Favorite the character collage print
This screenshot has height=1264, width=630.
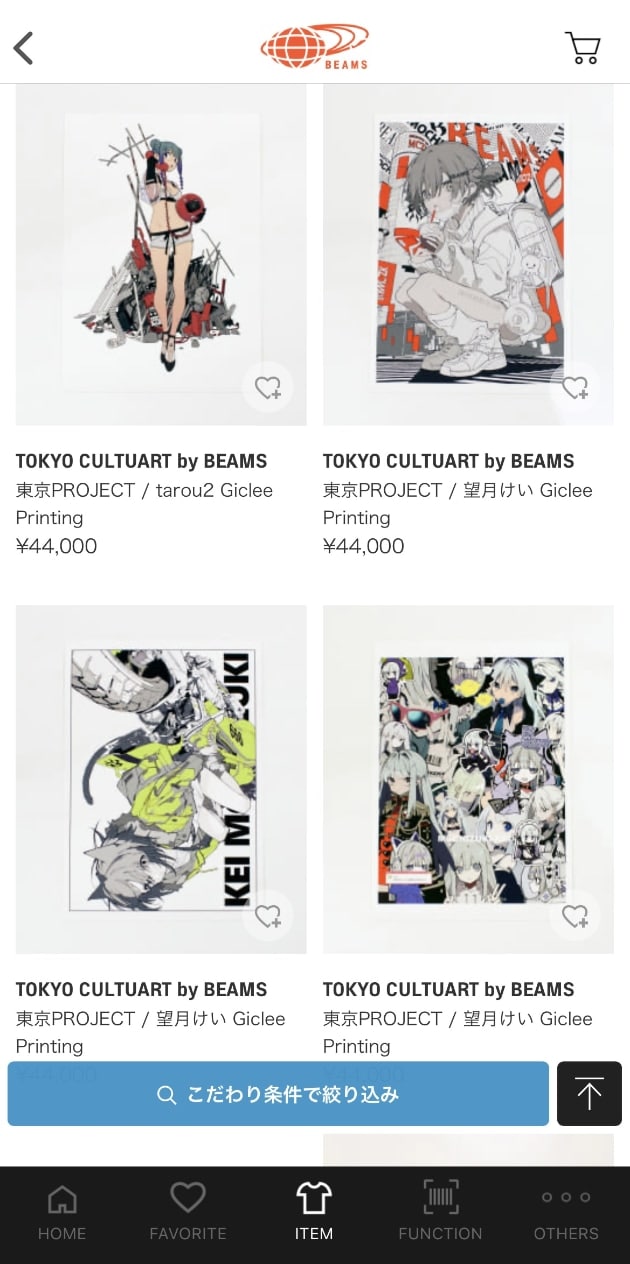(x=575, y=915)
